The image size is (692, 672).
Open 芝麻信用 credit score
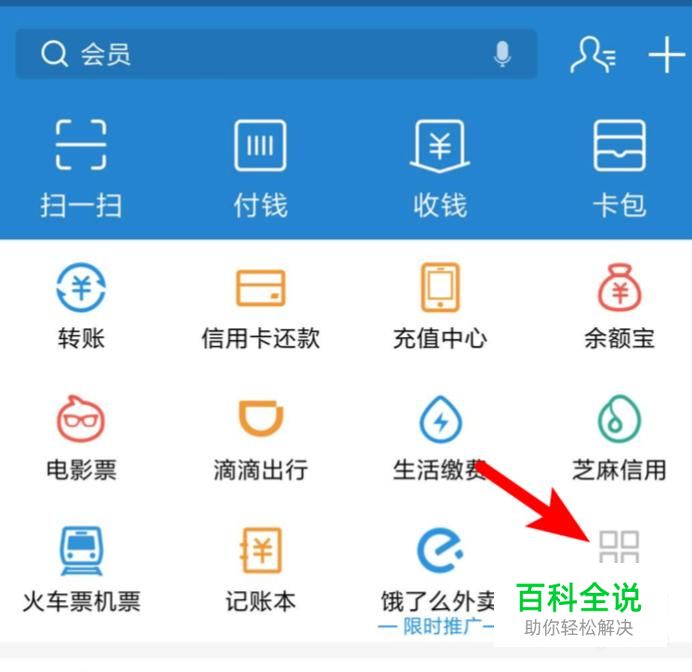[x=619, y=437]
